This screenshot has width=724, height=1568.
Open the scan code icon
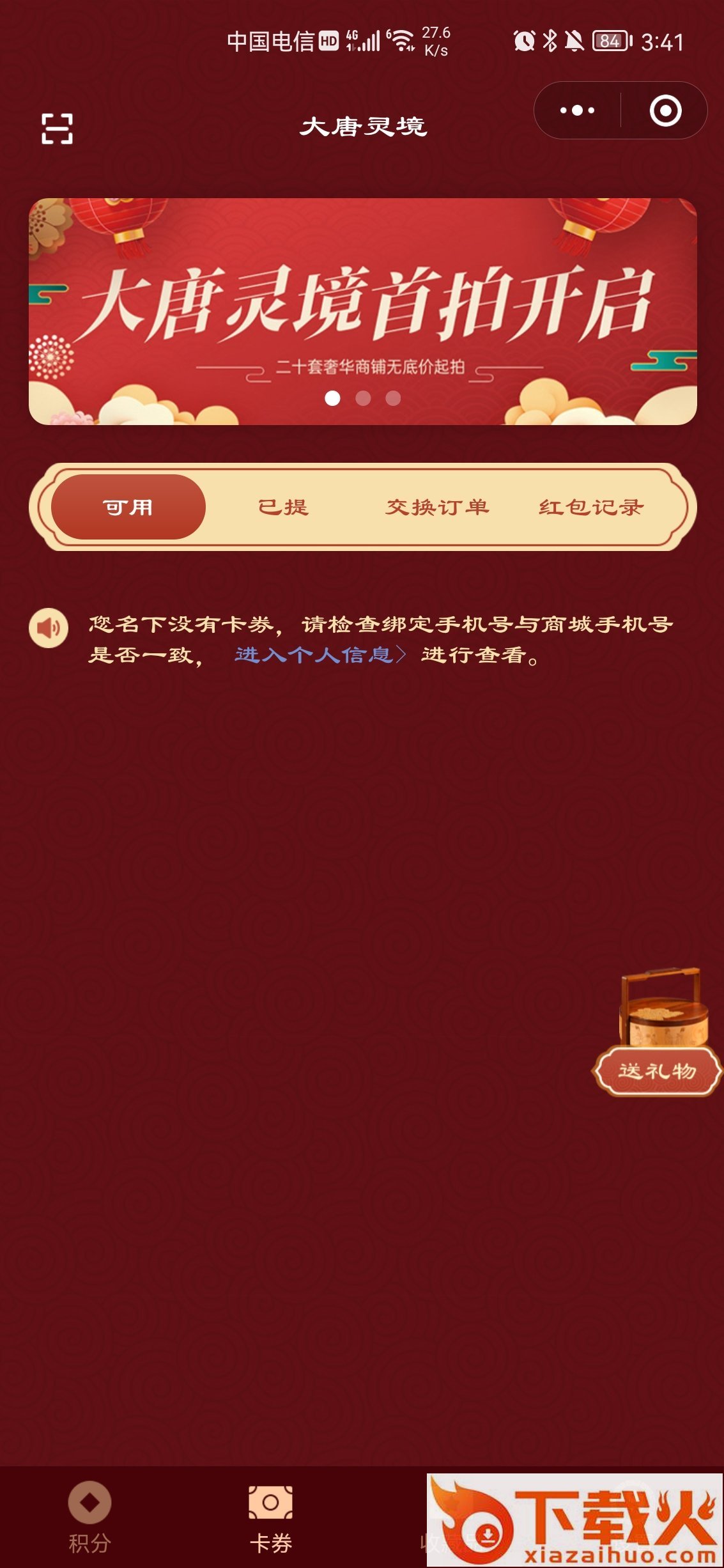pos(57,128)
